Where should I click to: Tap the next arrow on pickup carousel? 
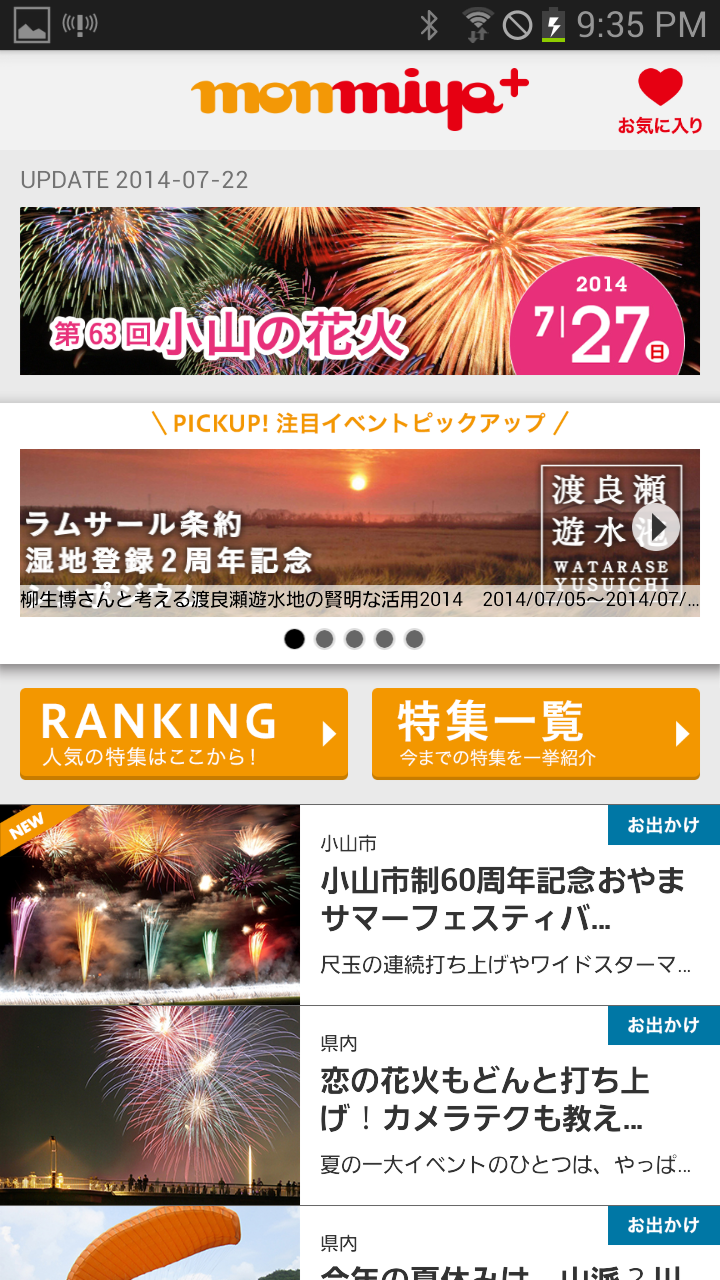tap(657, 527)
